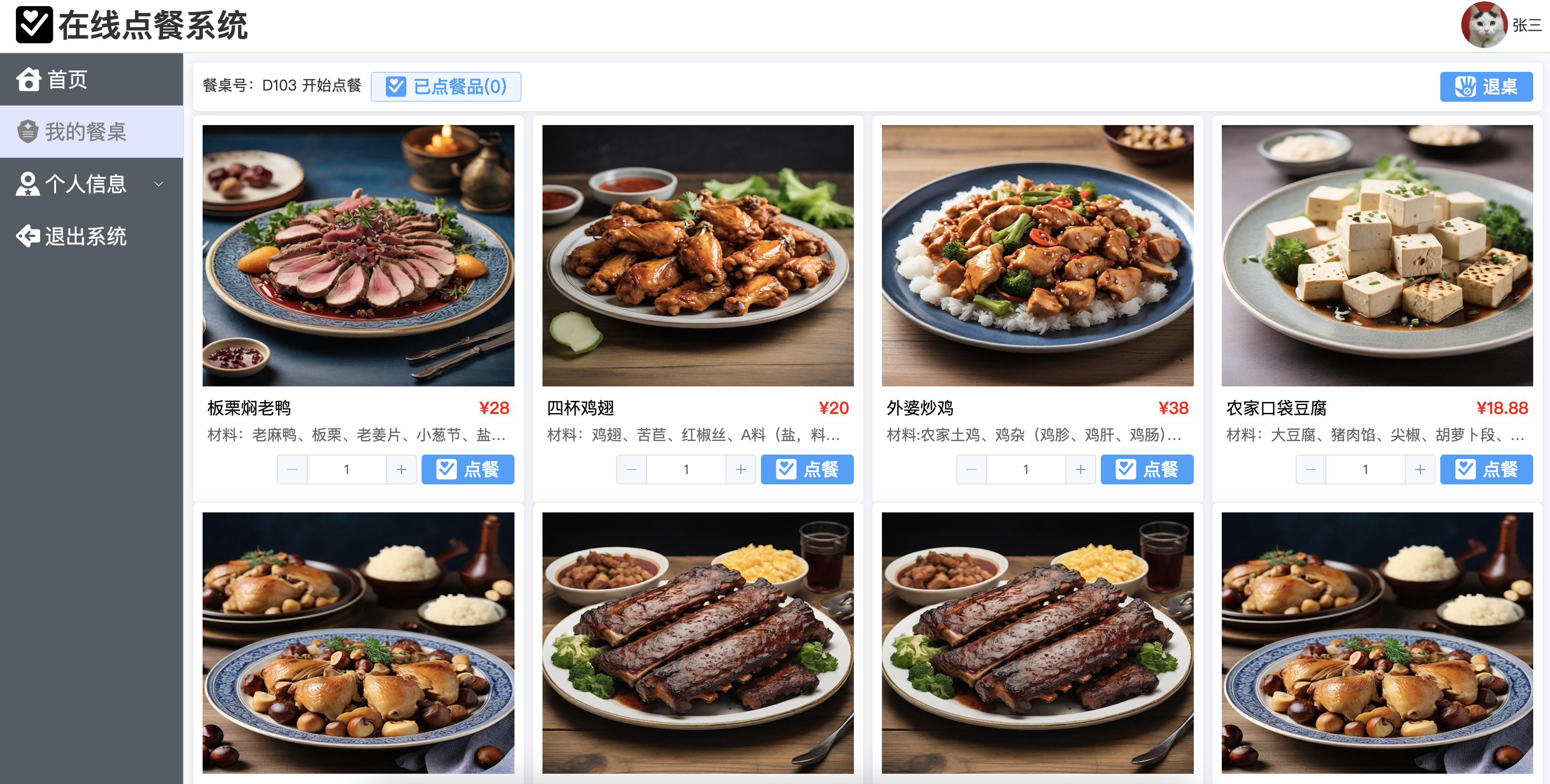Viewport: 1550px width, 784px height.
Task: Open the 首页 home menu item
Action: coord(67,79)
